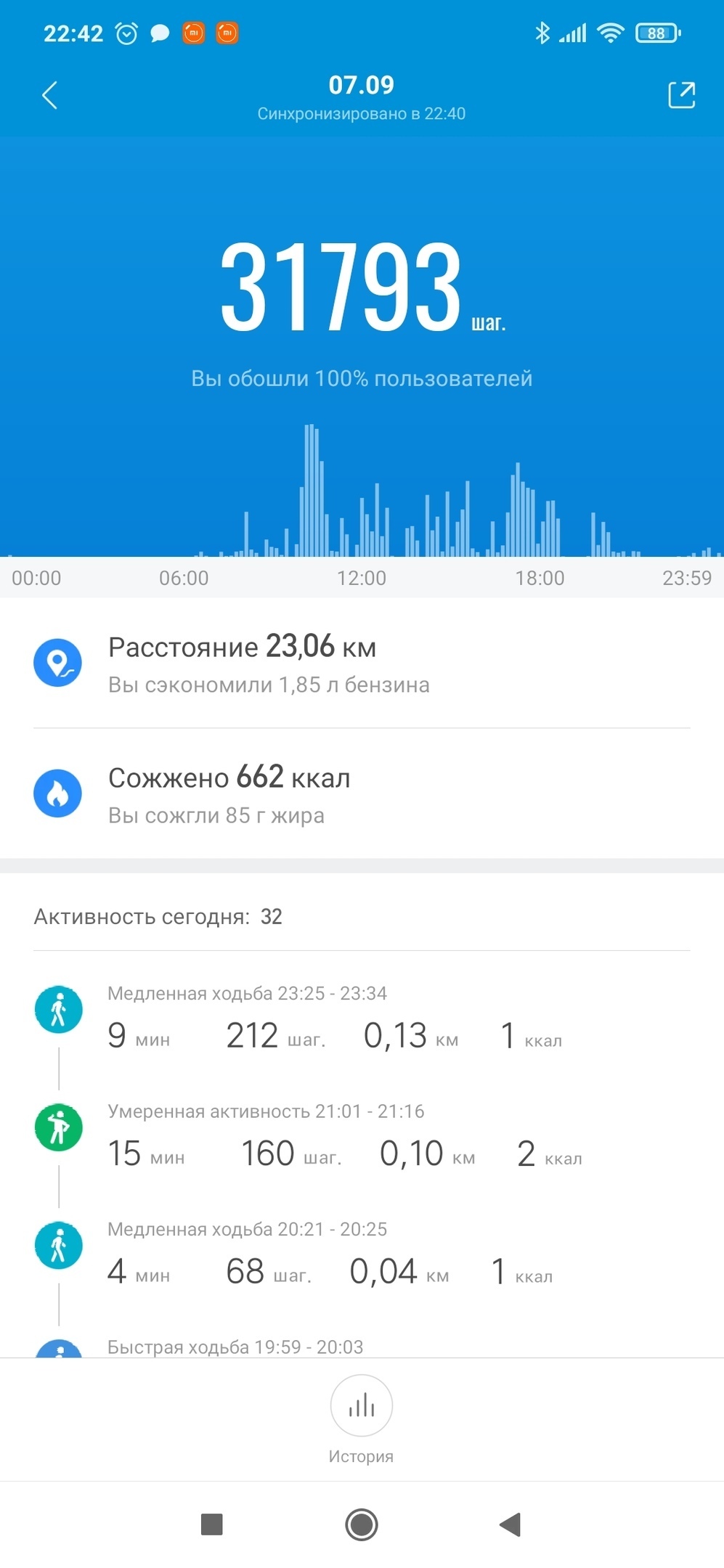Screen dimensions: 724x1568
Task: Share the daily steps summary
Action: [x=681, y=95]
